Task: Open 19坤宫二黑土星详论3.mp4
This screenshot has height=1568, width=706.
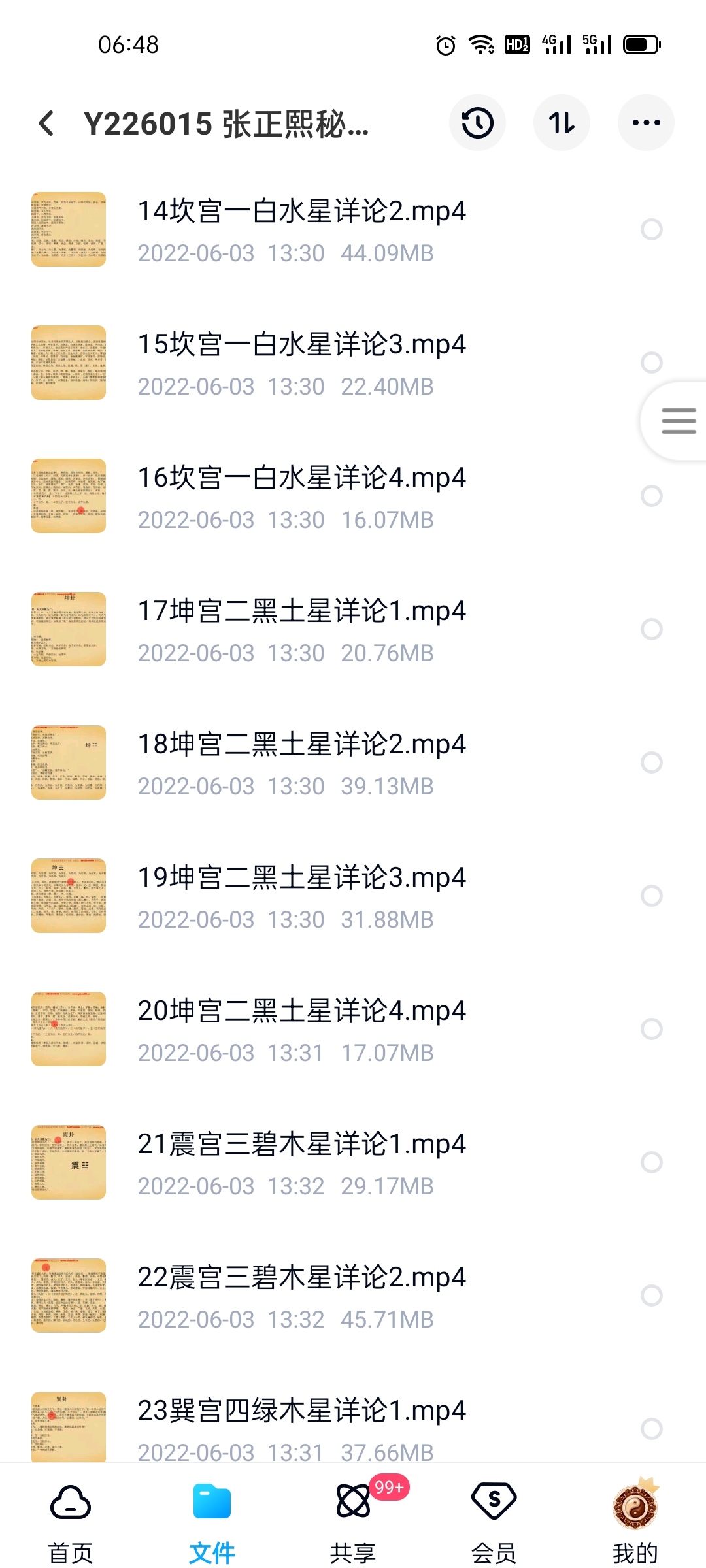Action: pos(301,896)
